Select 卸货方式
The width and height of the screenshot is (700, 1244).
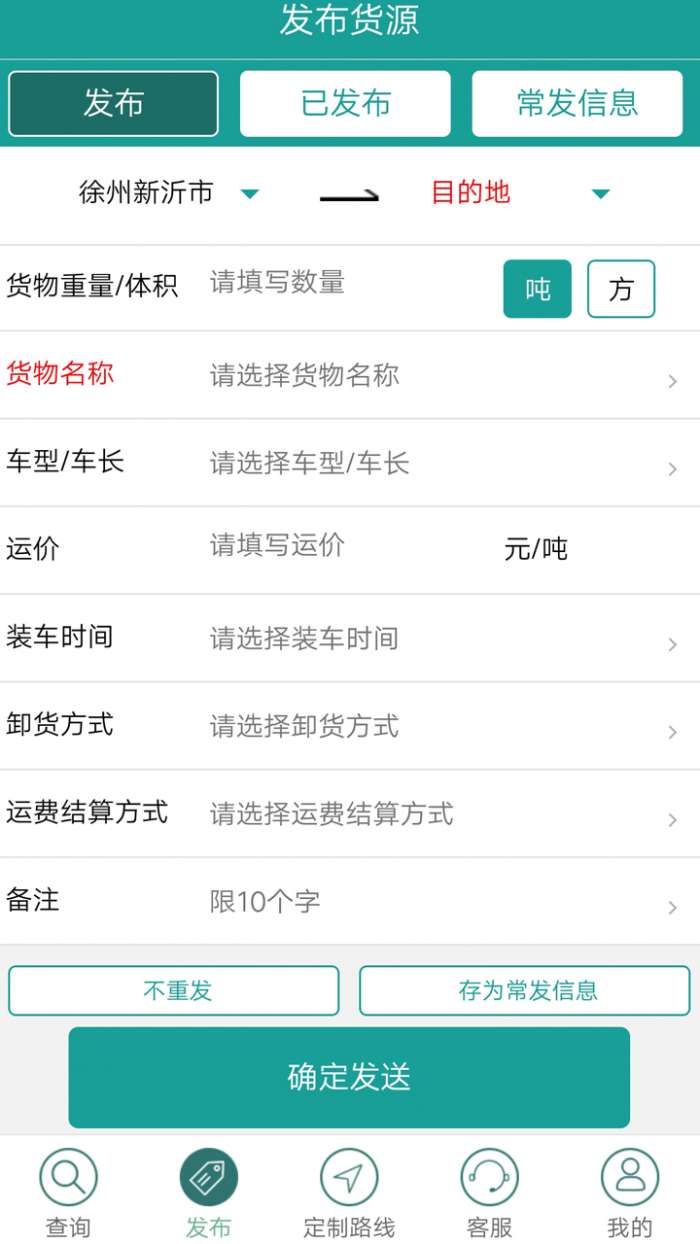(430, 727)
